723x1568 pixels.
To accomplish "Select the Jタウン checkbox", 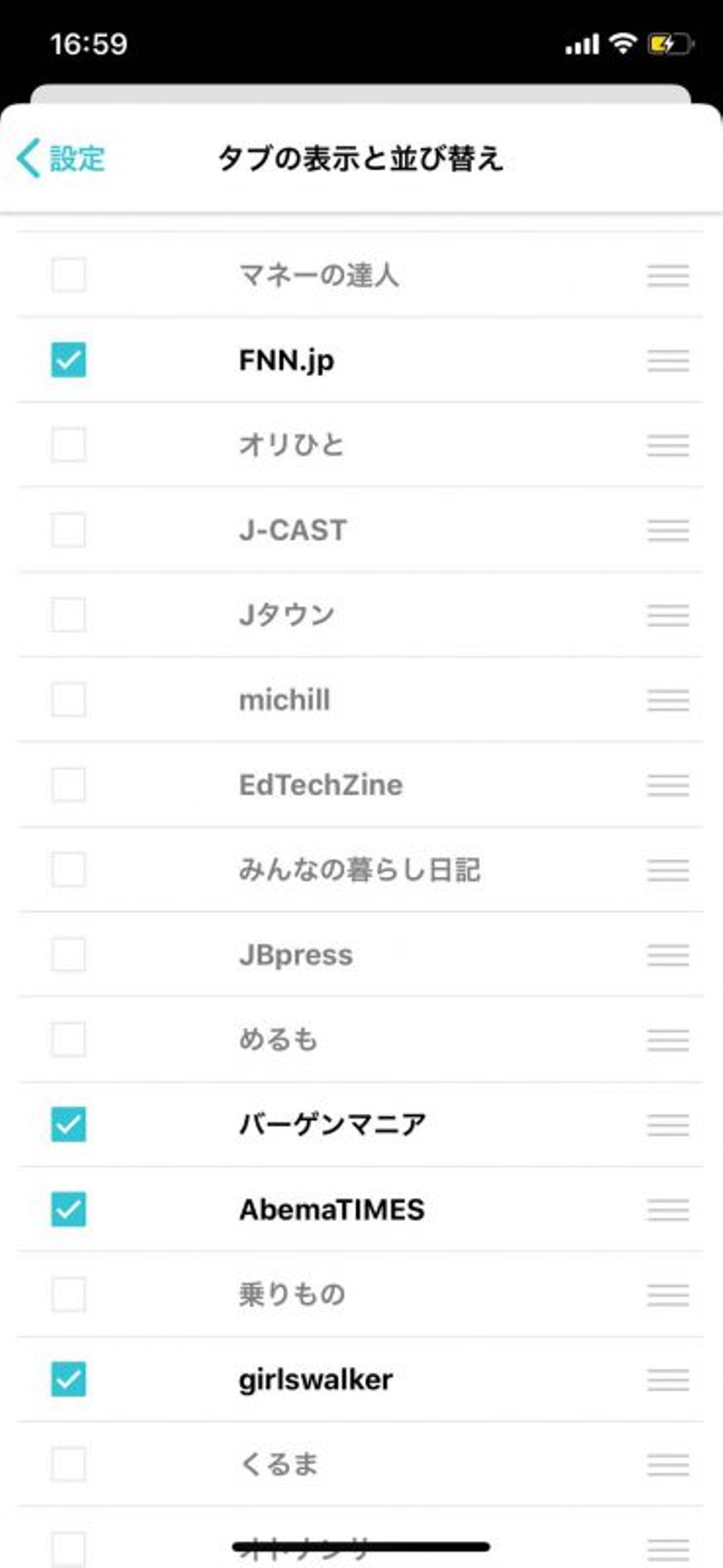I will (x=68, y=615).
